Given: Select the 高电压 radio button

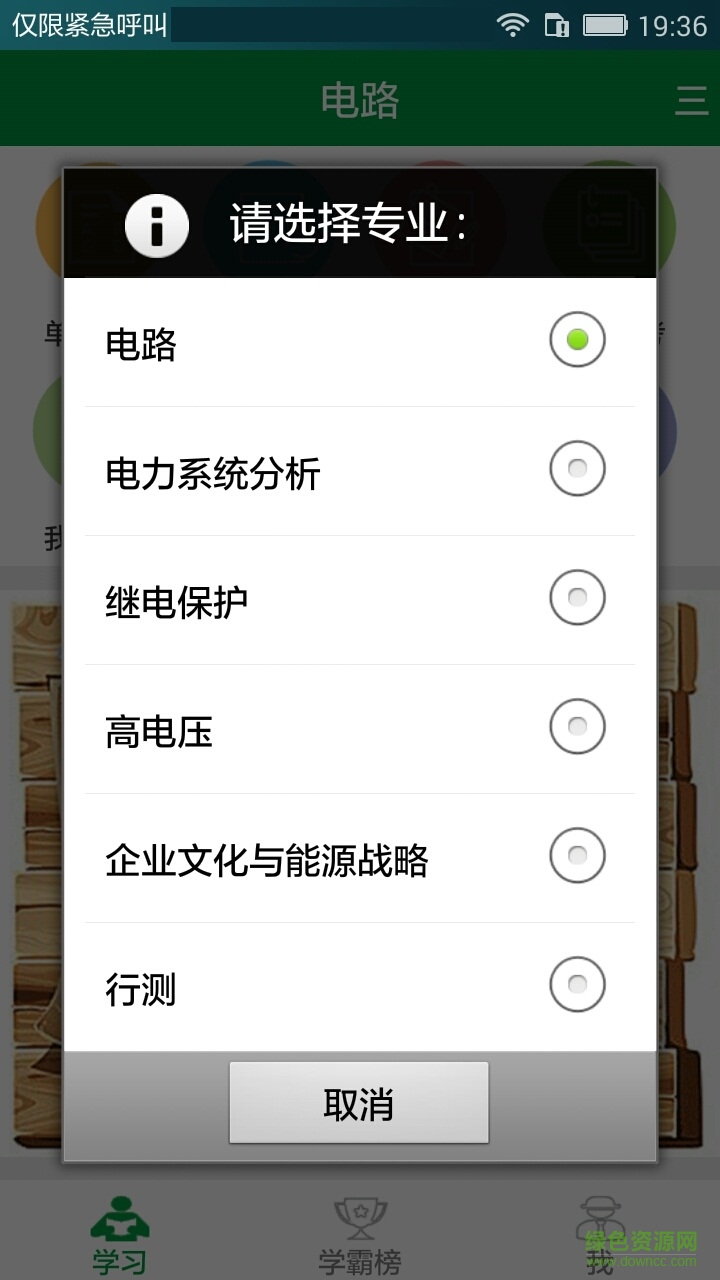Looking at the screenshot, I should click(576, 727).
